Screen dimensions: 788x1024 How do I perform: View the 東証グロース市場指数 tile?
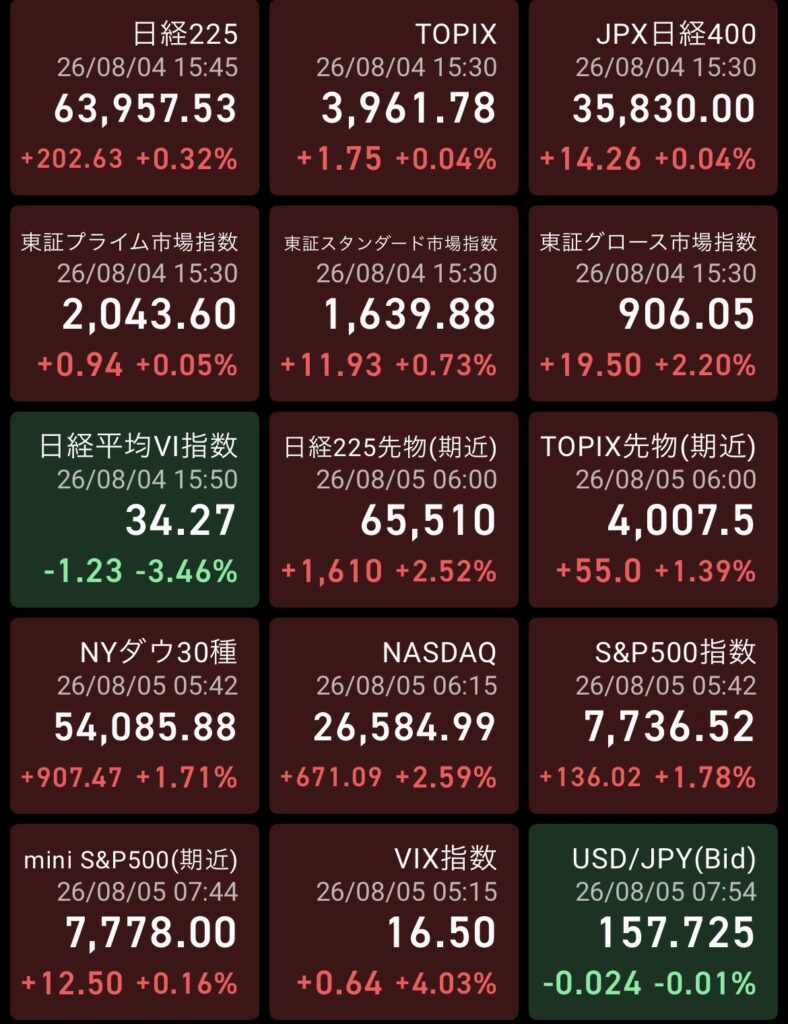point(653,303)
